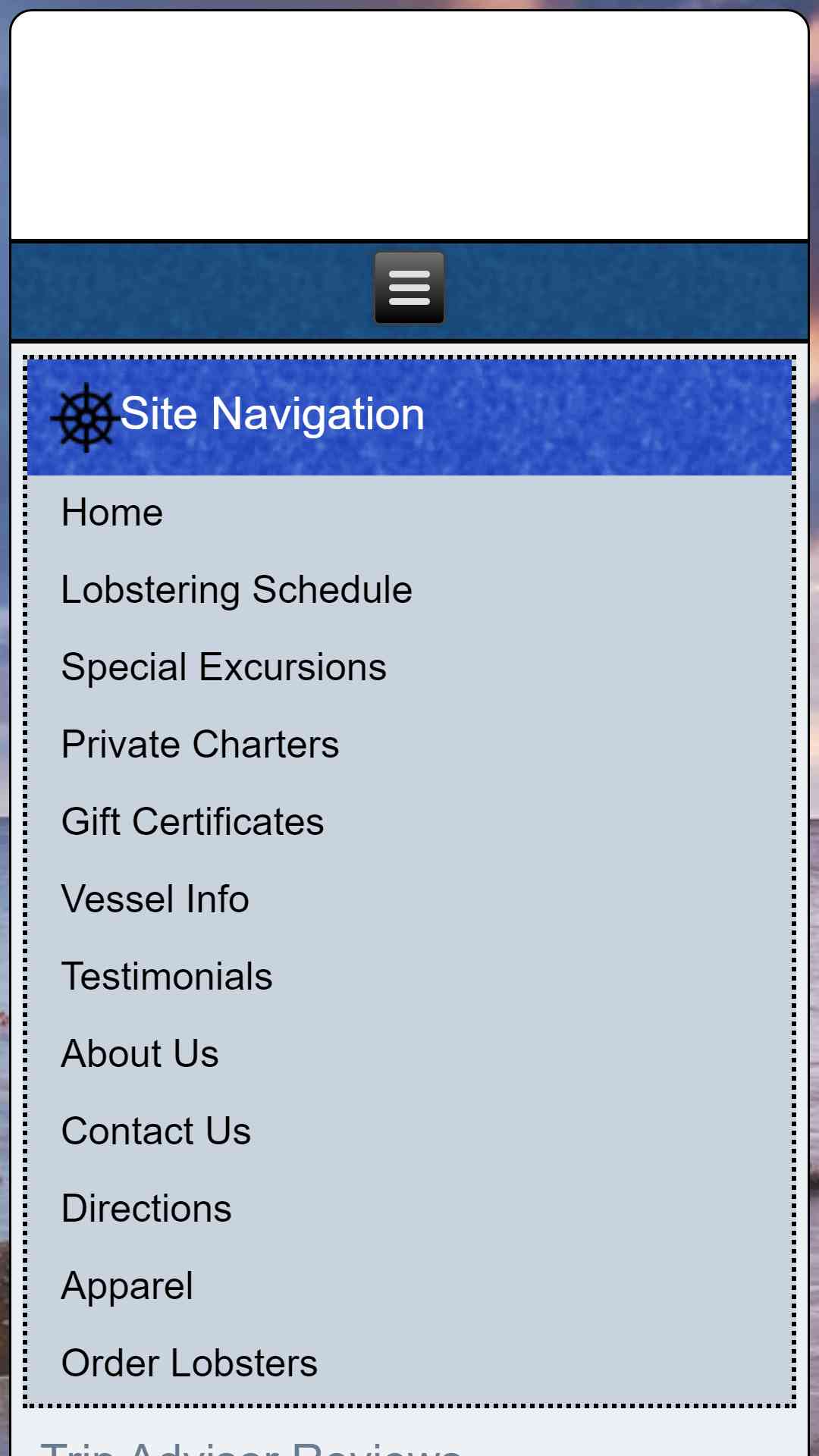
Task: Select Gift Certificates
Action: pos(193,822)
